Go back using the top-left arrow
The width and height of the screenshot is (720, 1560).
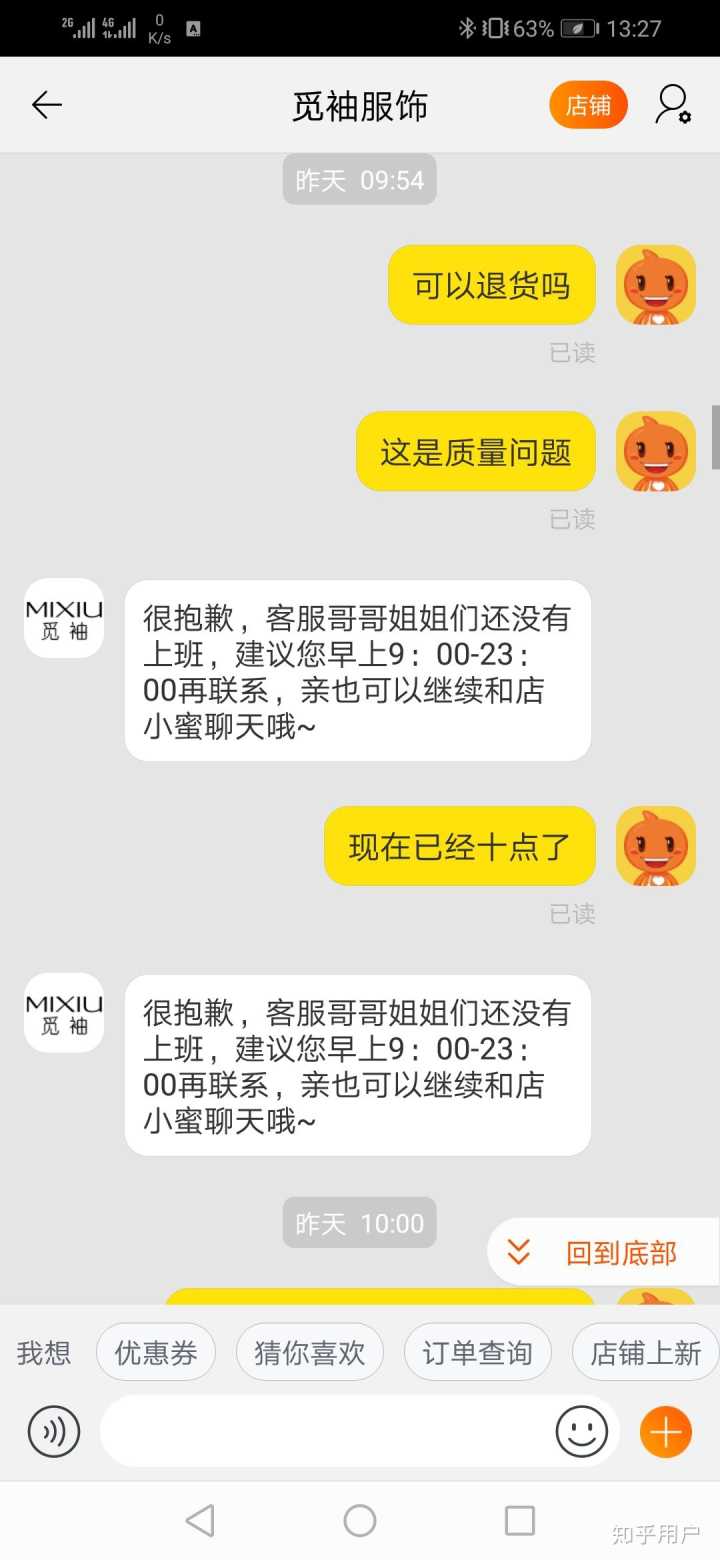pyautogui.click(x=46, y=105)
